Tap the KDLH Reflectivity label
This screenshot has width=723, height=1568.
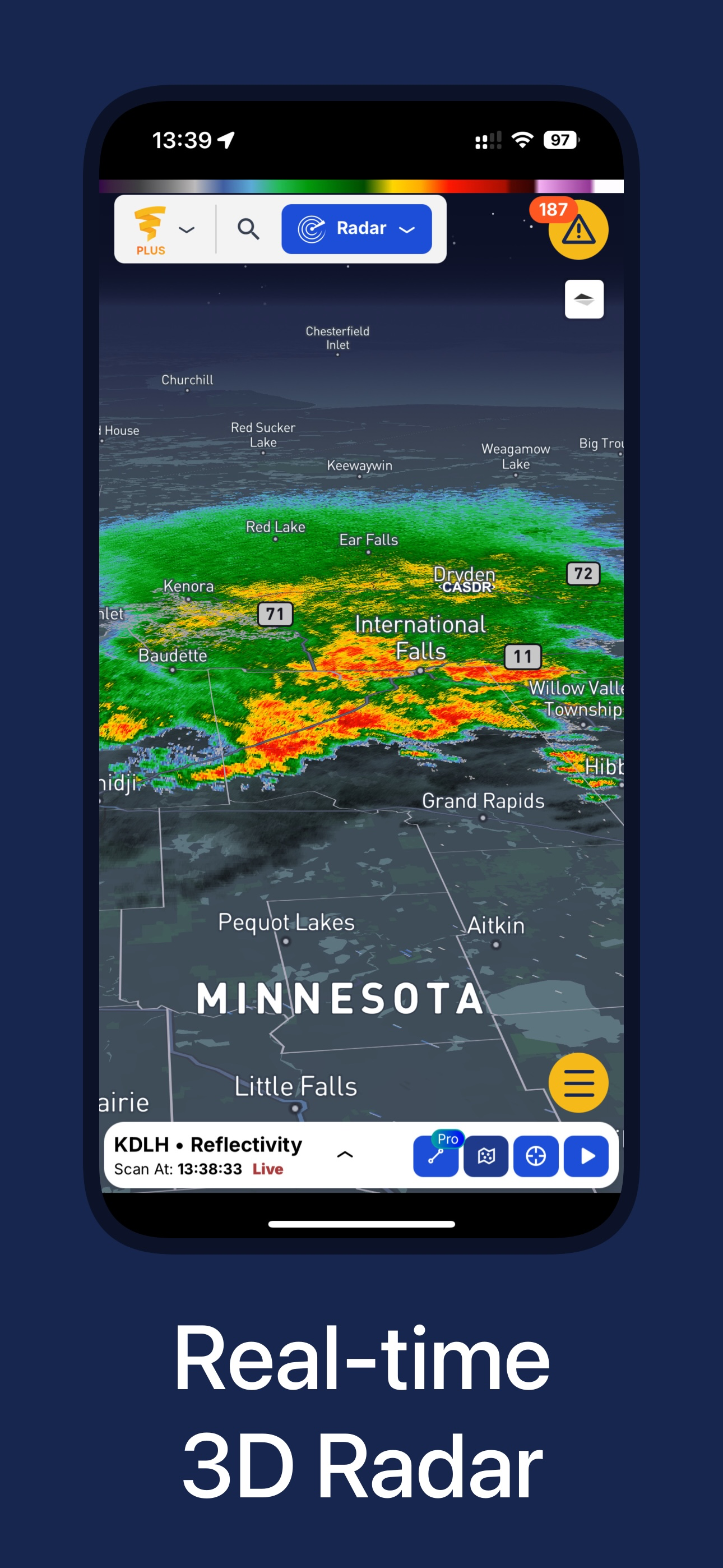tap(207, 1145)
